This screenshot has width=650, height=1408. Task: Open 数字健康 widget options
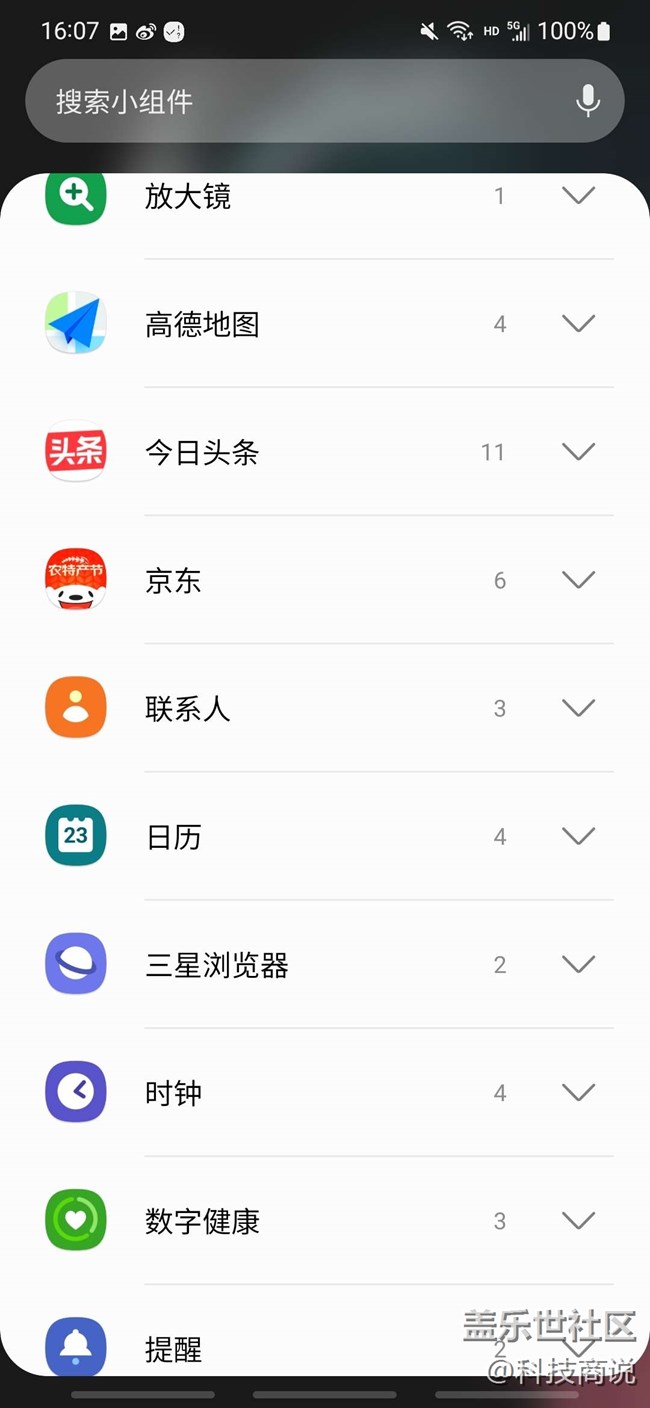578,1221
